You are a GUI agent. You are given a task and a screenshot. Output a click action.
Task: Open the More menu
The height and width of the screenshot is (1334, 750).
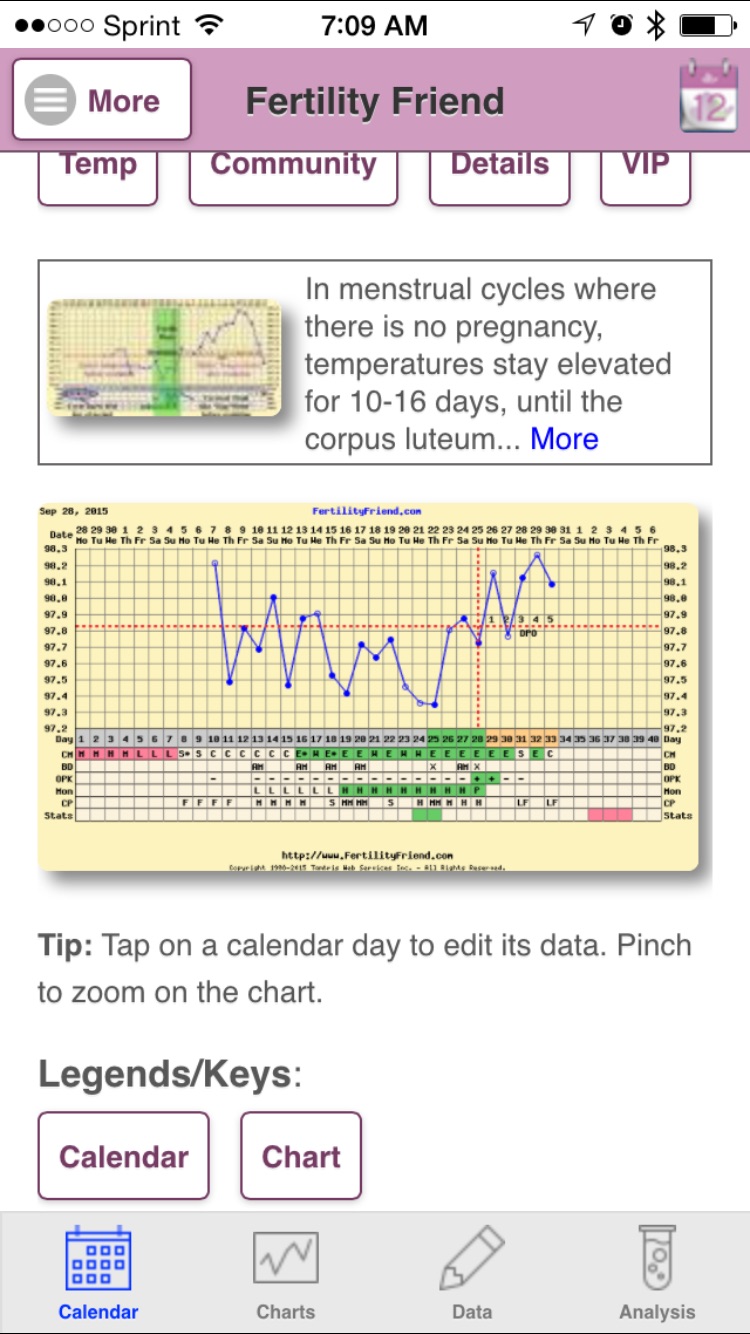point(102,100)
